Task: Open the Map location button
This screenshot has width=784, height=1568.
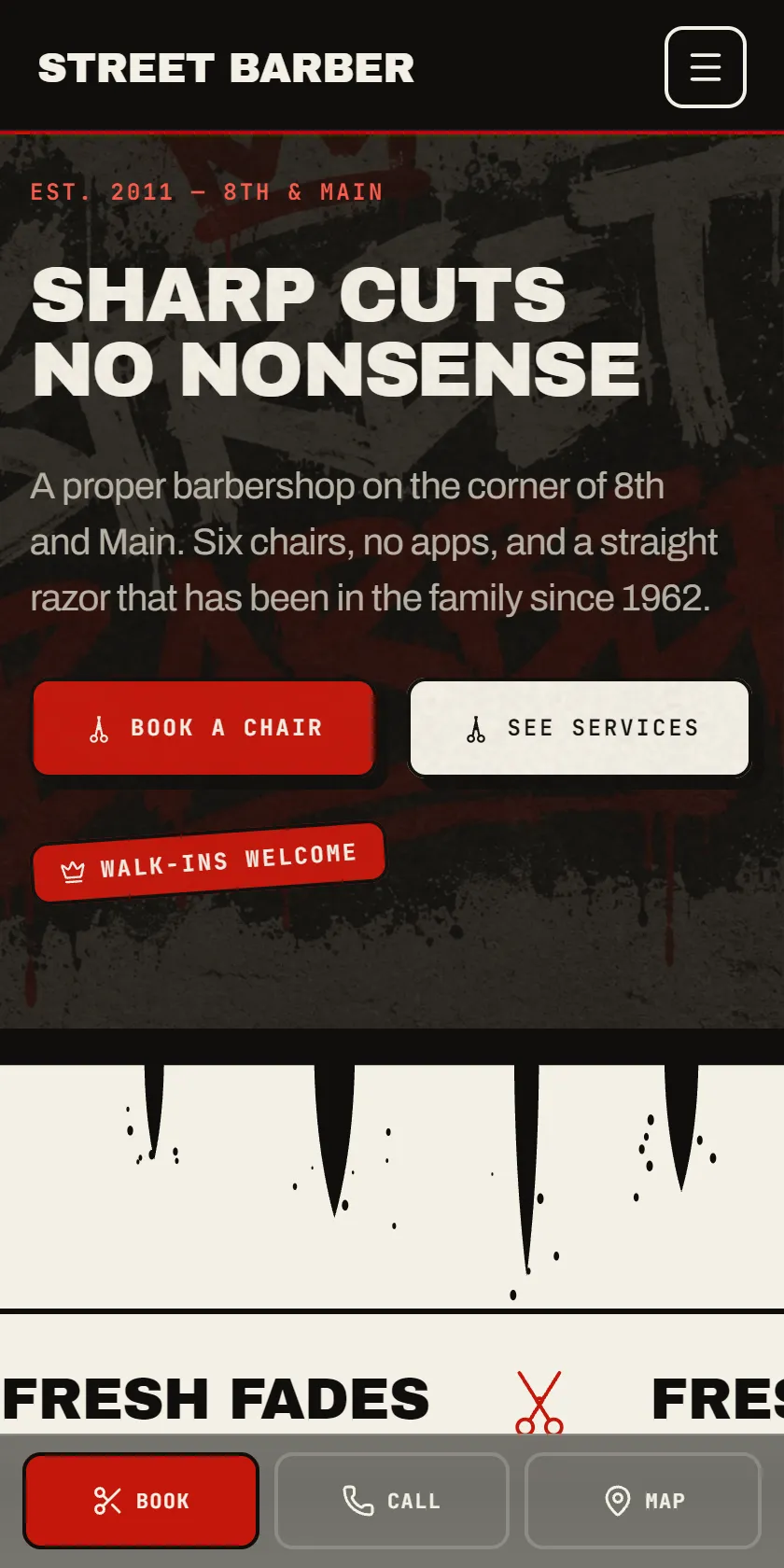Action: coord(643,1501)
